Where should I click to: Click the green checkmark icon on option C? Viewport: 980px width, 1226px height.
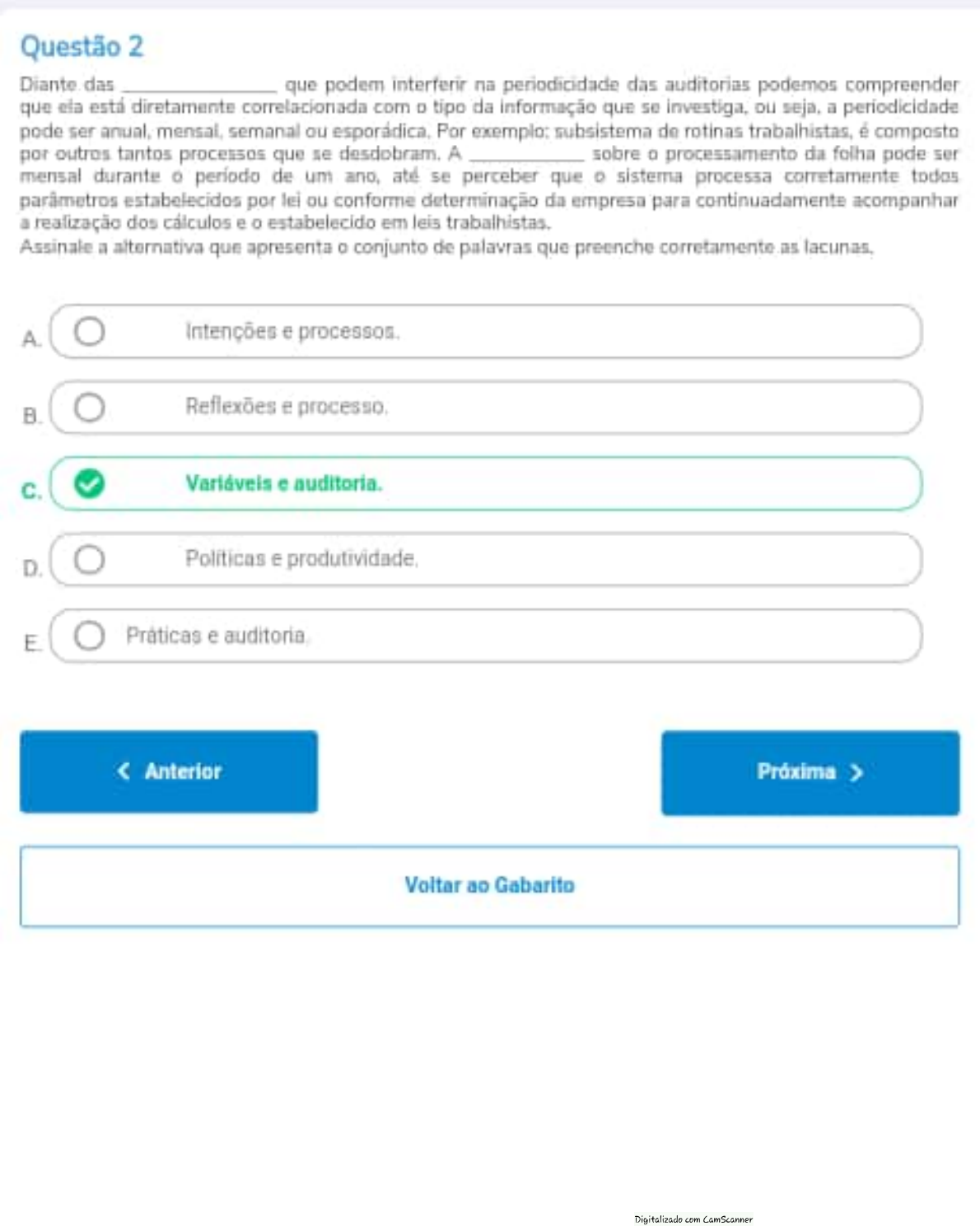[89, 484]
